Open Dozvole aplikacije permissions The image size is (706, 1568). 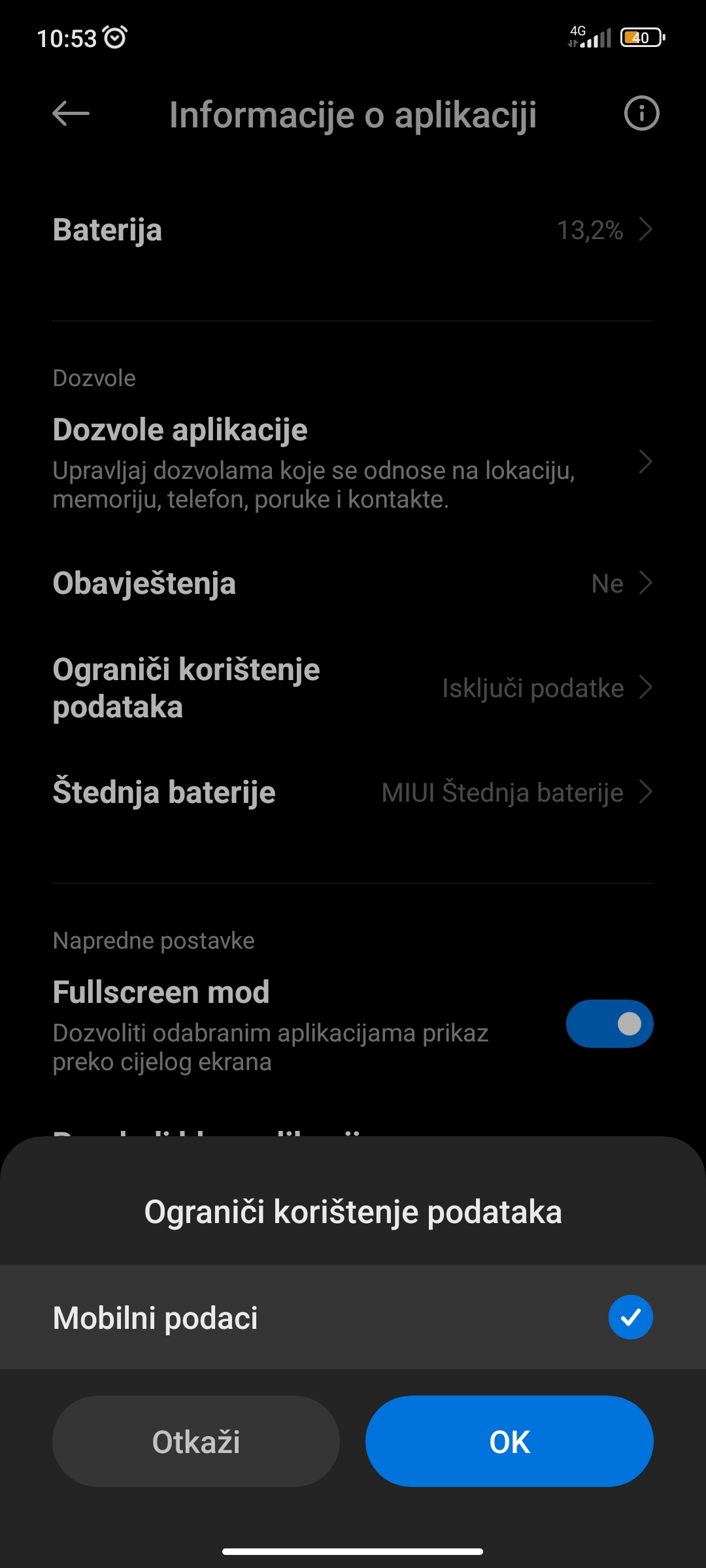[353, 463]
